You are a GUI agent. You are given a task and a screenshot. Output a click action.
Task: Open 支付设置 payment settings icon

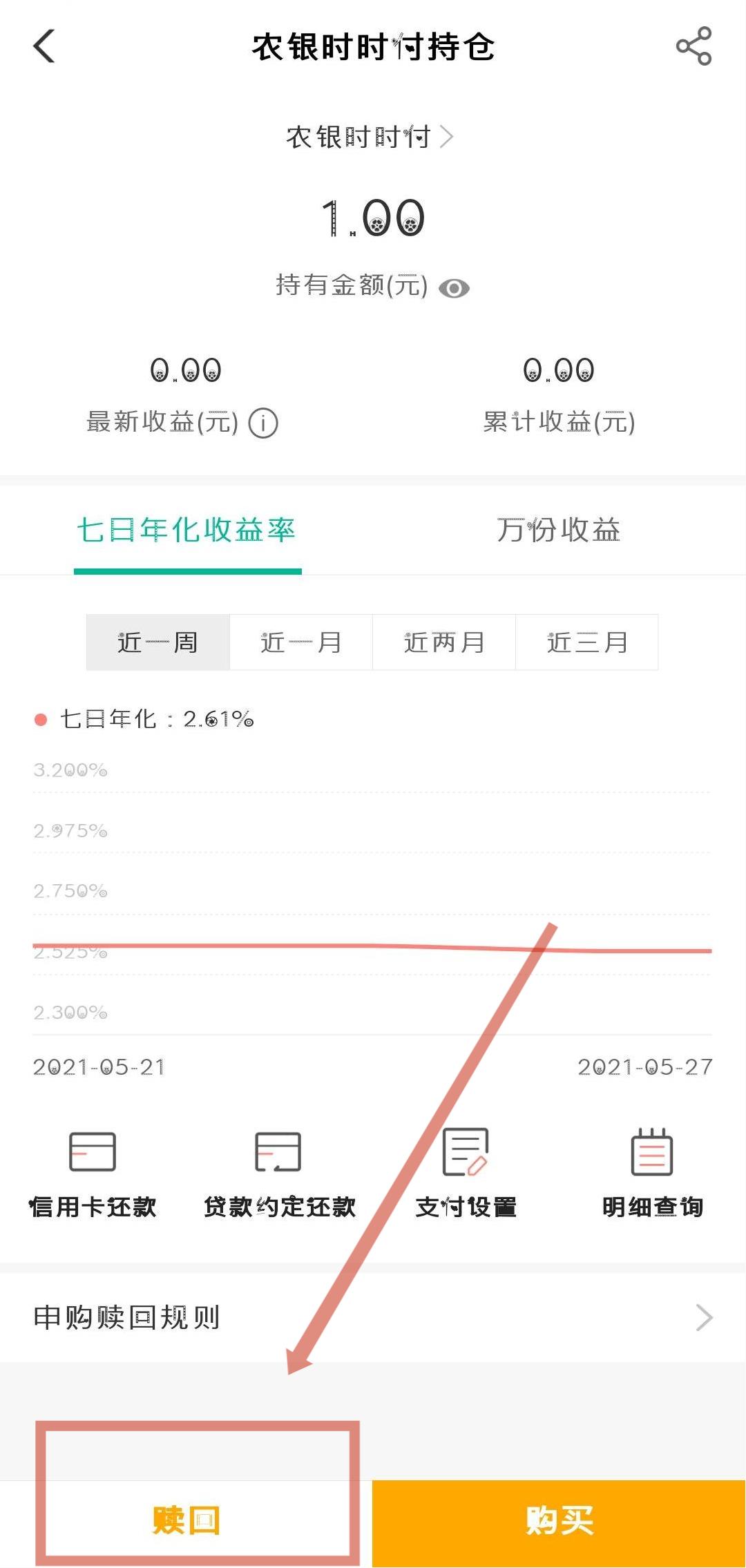pos(466,1174)
